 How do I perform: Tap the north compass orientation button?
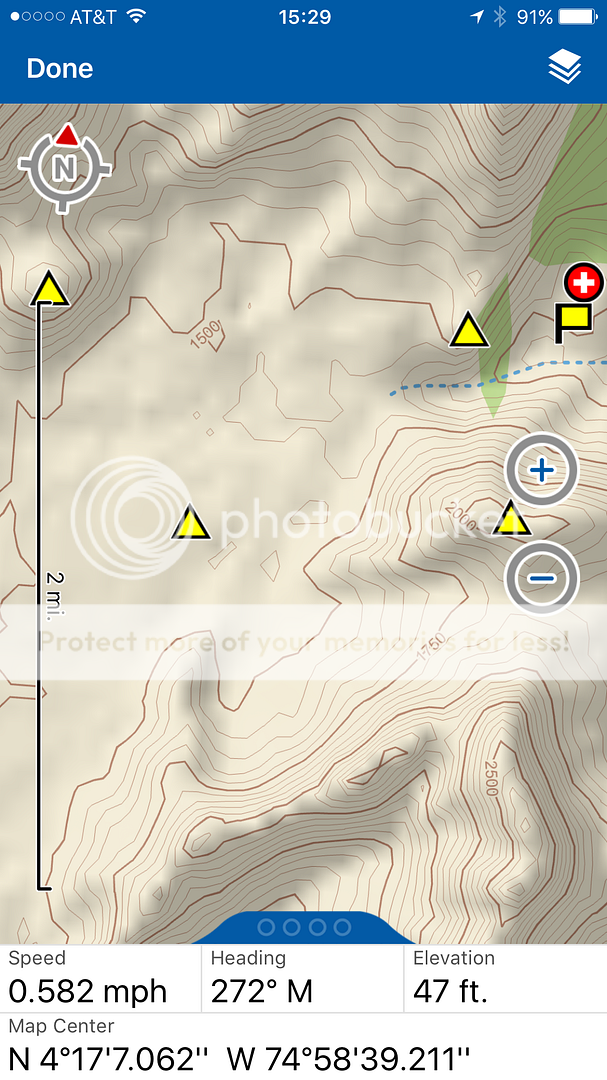[64, 167]
